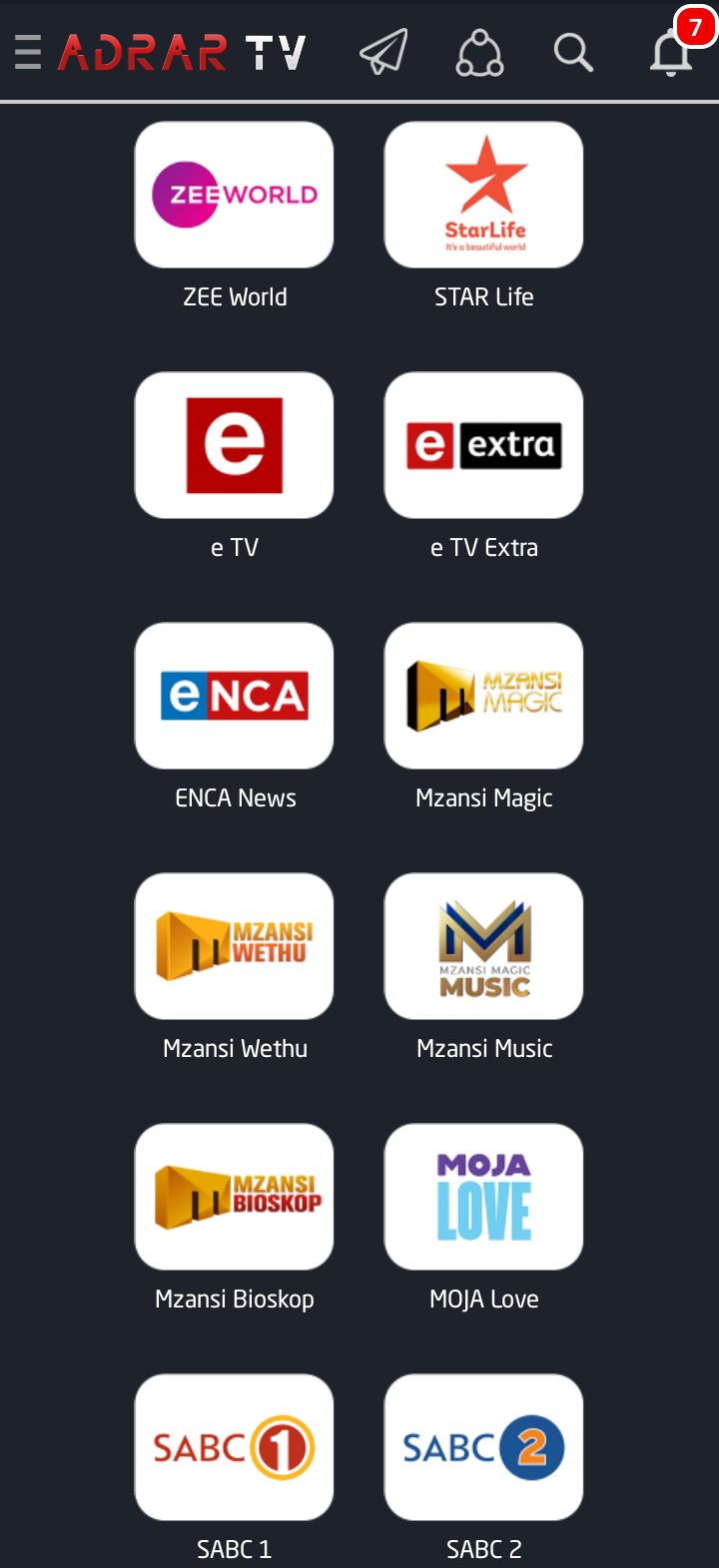Play the Mzansi Wethu channel

click(234, 945)
